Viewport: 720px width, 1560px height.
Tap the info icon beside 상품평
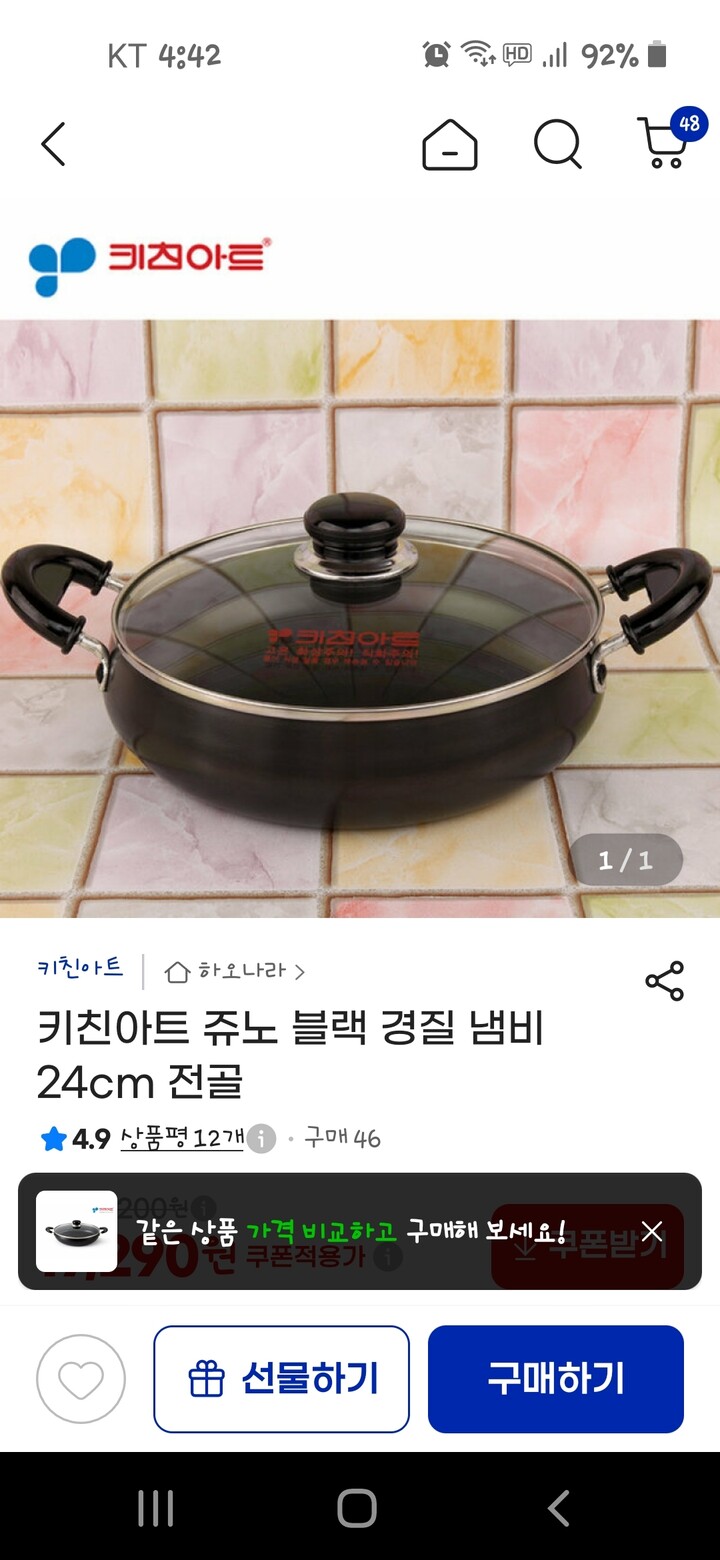[261, 1138]
